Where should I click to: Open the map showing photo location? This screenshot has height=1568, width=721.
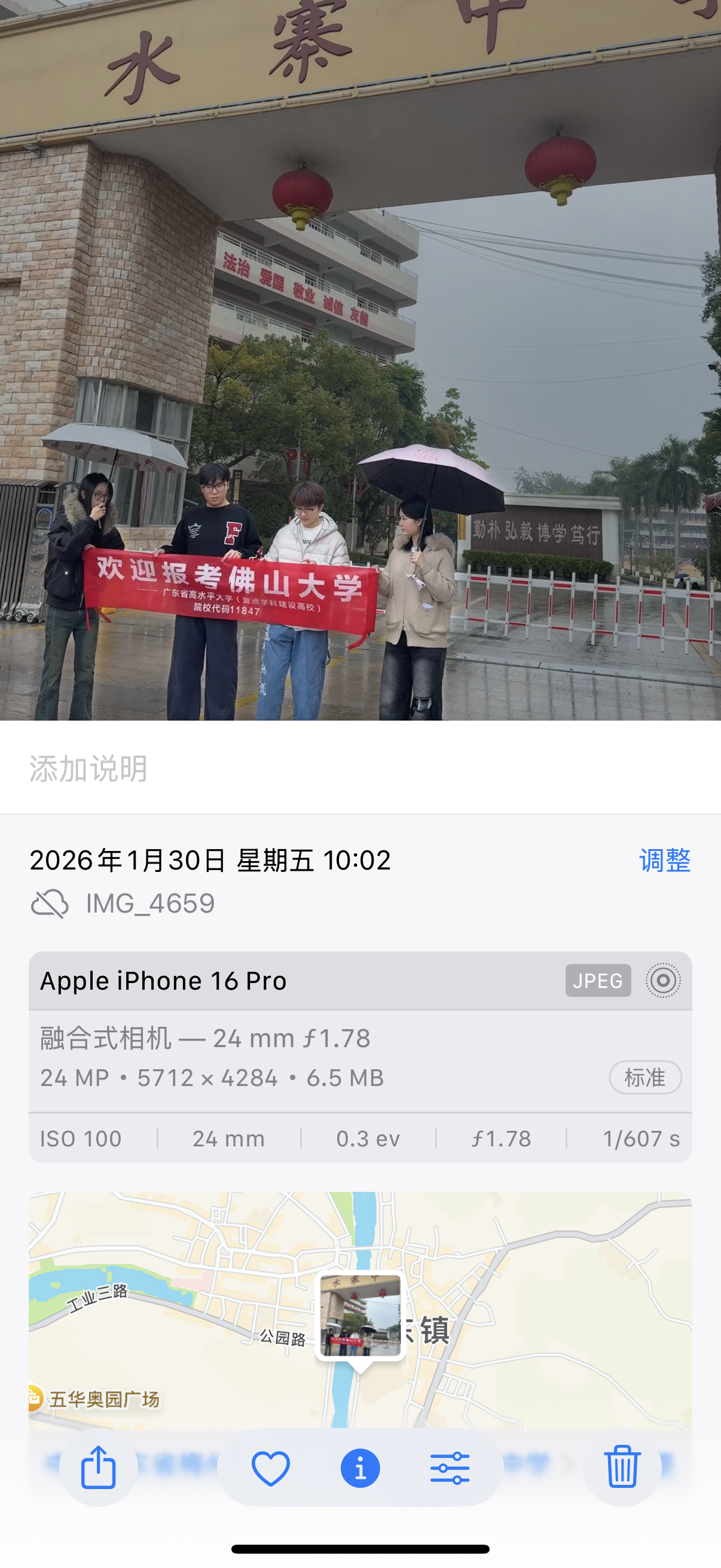(x=360, y=1309)
